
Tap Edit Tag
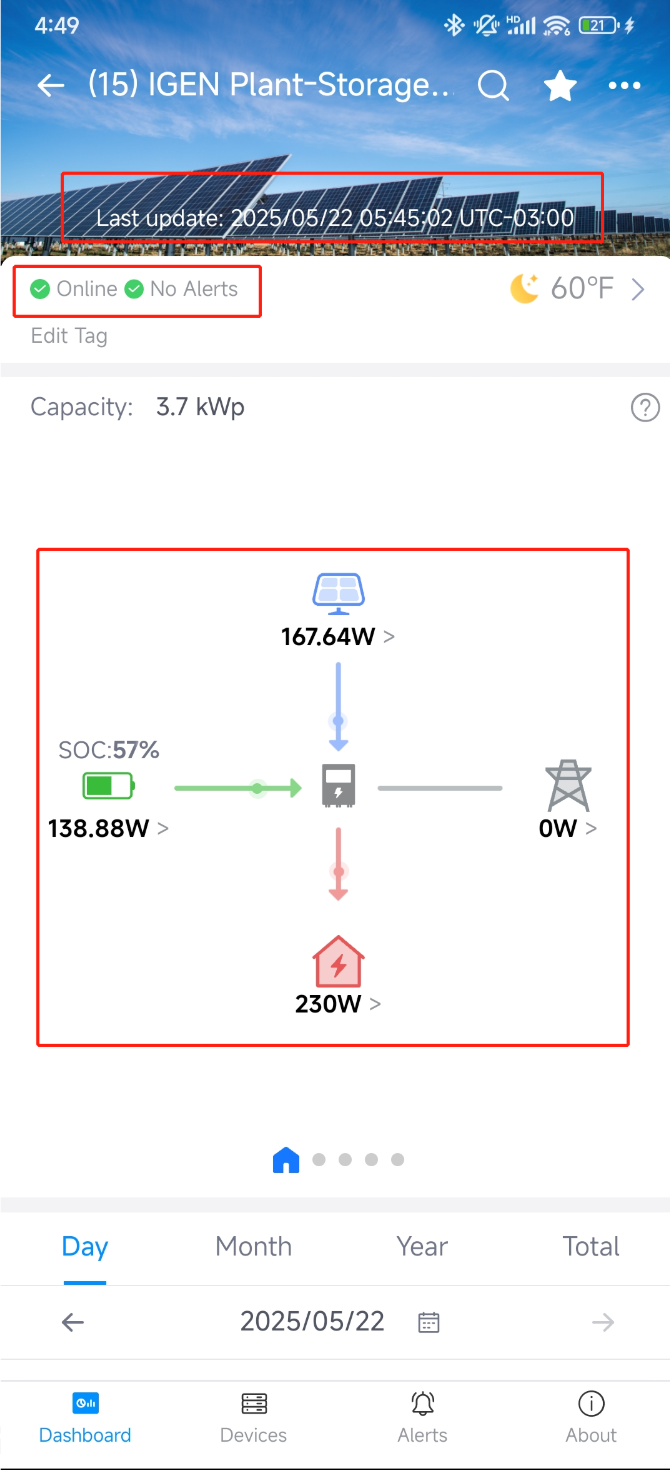[69, 336]
